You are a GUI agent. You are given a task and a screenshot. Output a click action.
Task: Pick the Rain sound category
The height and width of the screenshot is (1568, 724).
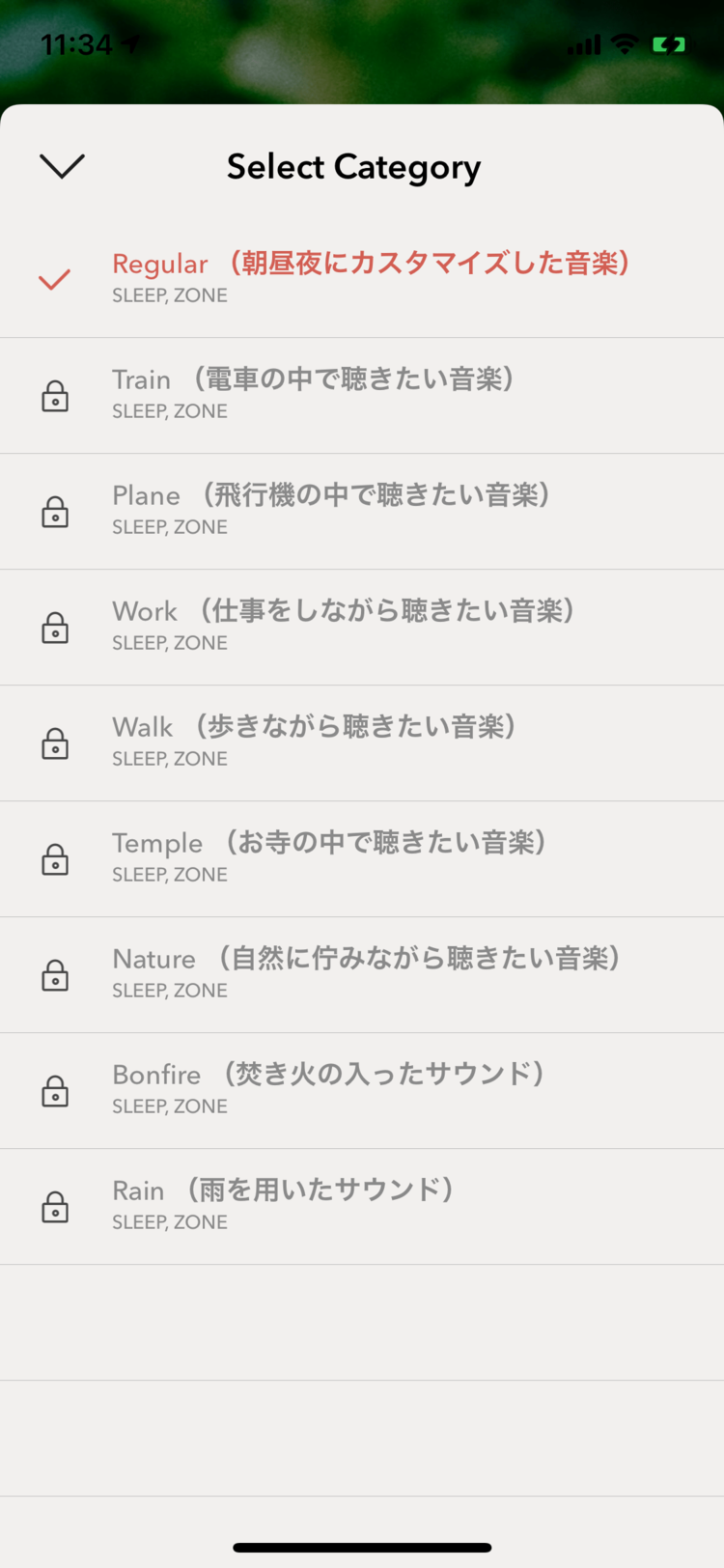[362, 1207]
